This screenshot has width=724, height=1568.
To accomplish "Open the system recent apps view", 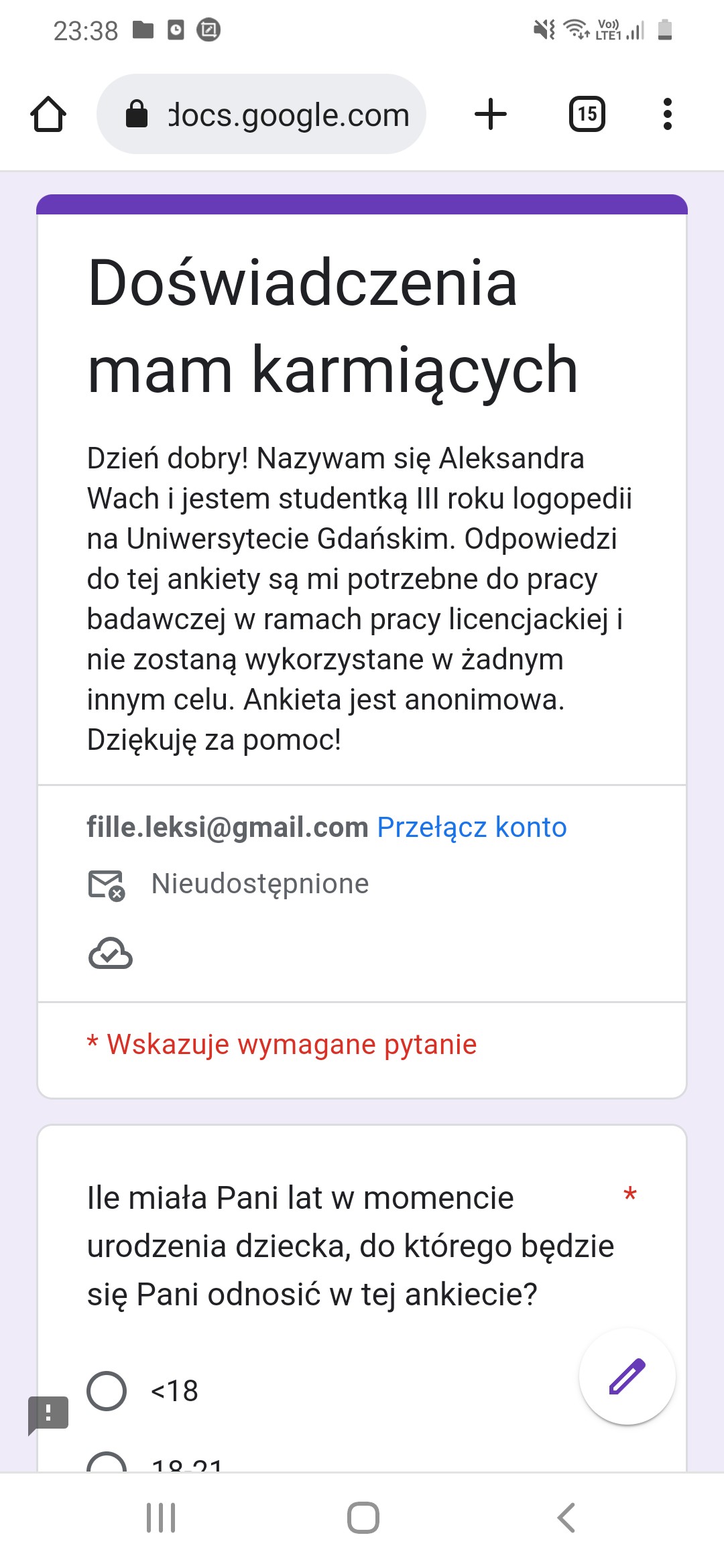I will click(x=161, y=1518).
